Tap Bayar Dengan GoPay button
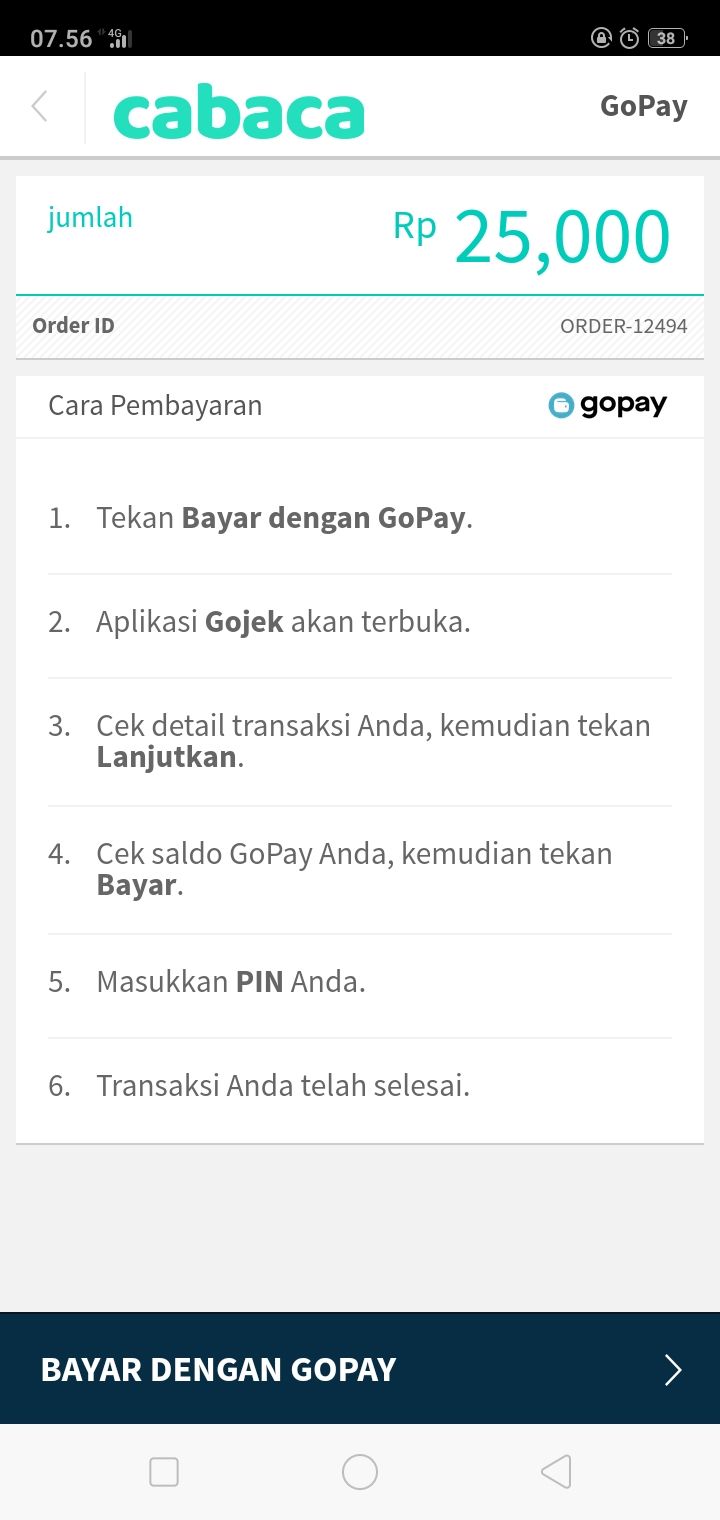Image resolution: width=720 pixels, height=1520 pixels. (360, 1369)
